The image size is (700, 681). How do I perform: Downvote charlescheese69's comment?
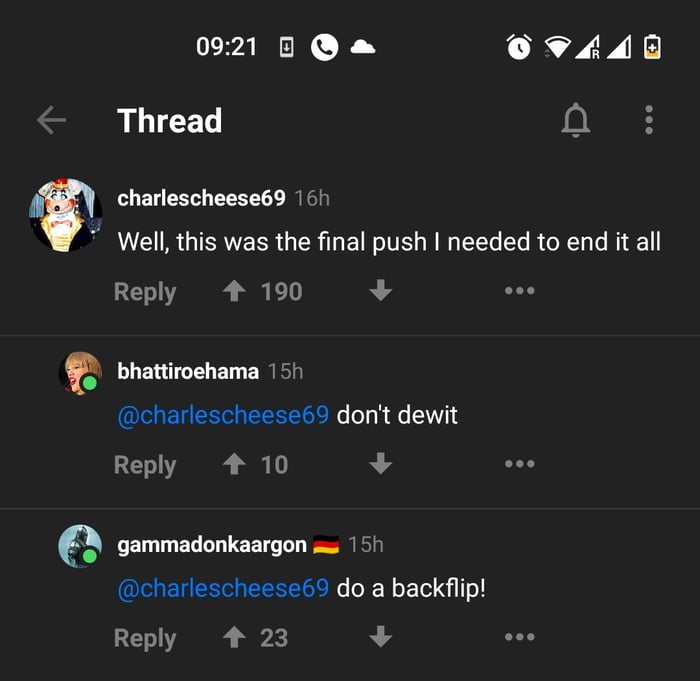(x=381, y=291)
